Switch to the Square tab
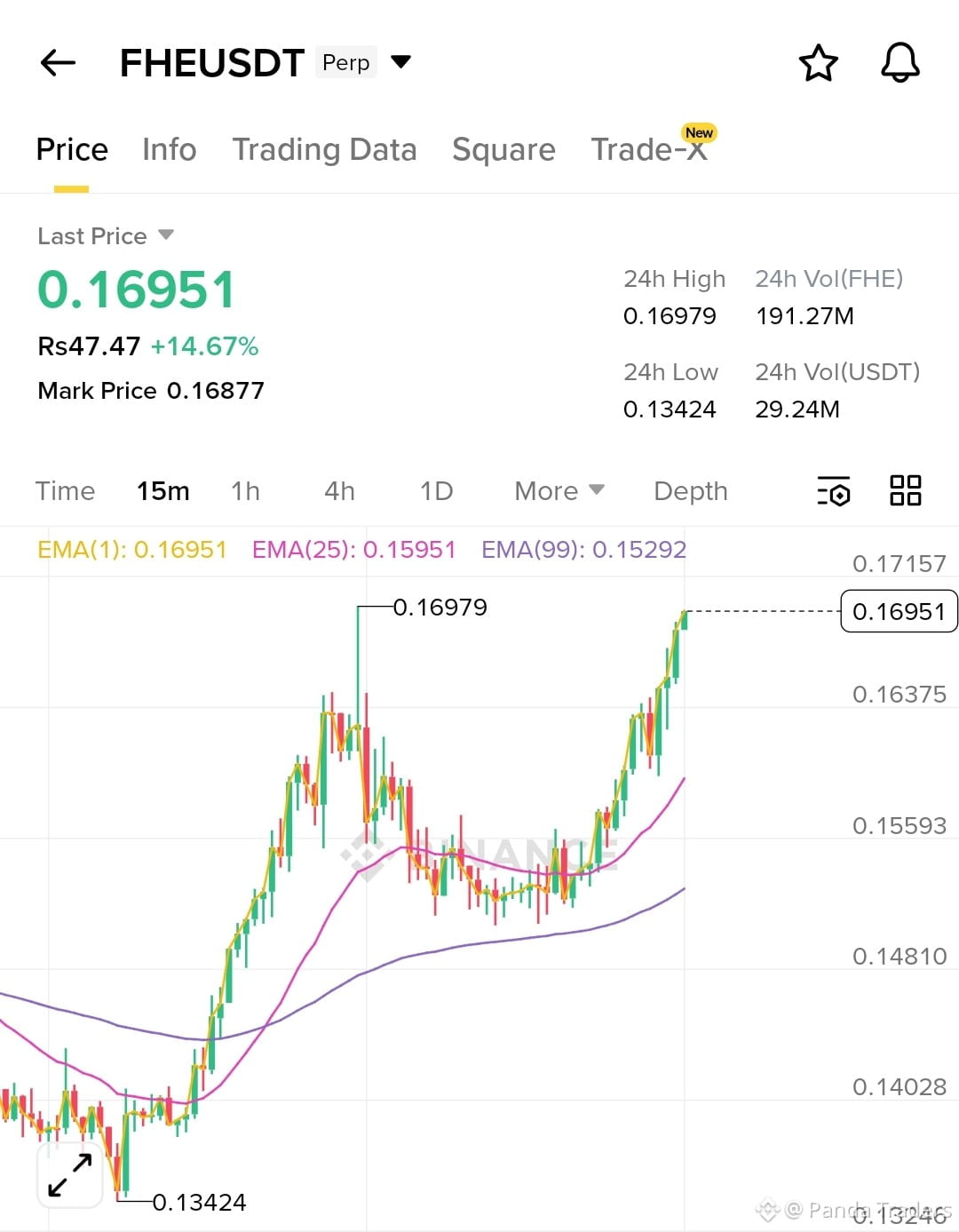Viewport: 959px width, 1232px height. tap(503, 149)
